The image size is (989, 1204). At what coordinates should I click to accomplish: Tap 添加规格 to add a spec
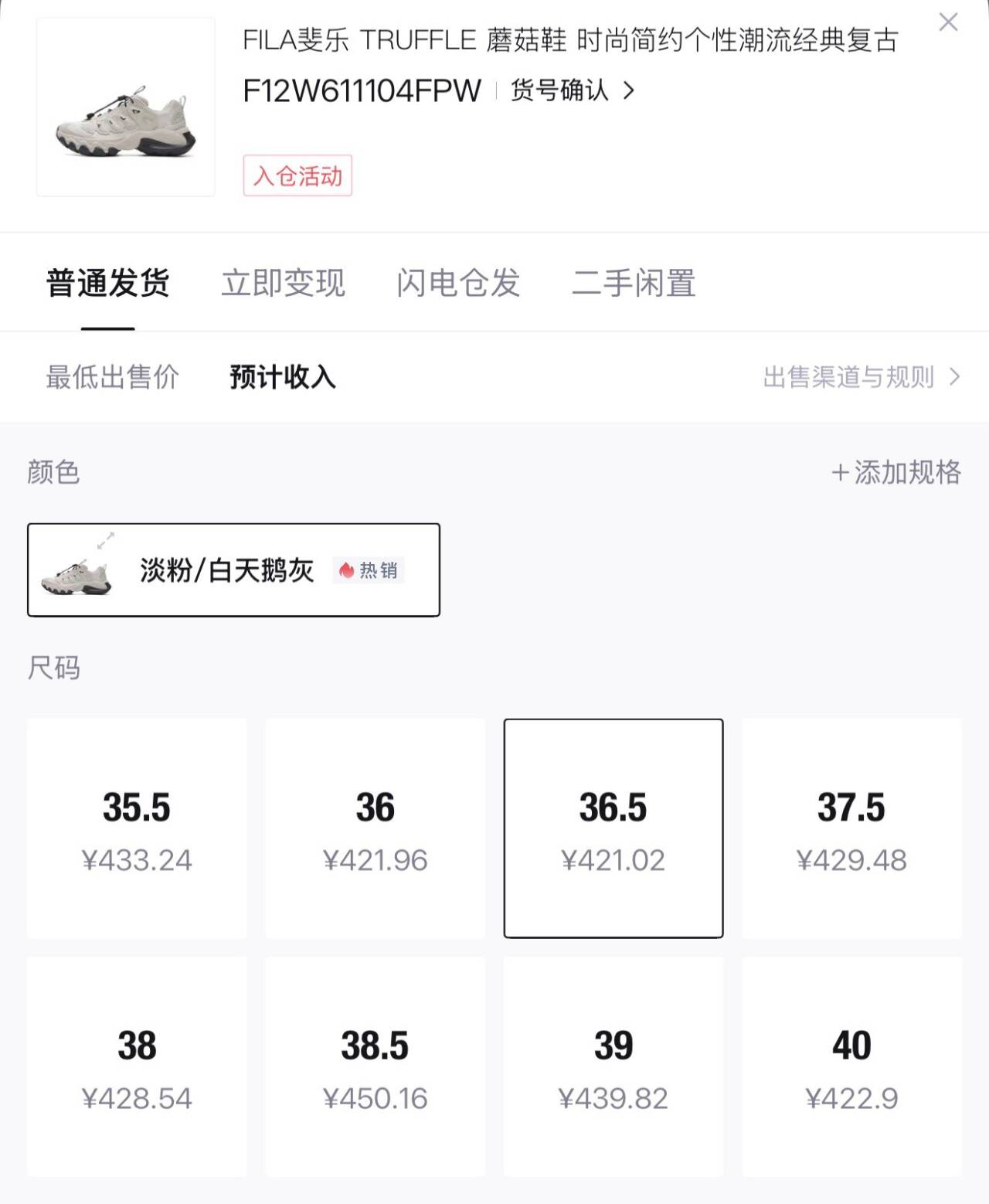896,472
